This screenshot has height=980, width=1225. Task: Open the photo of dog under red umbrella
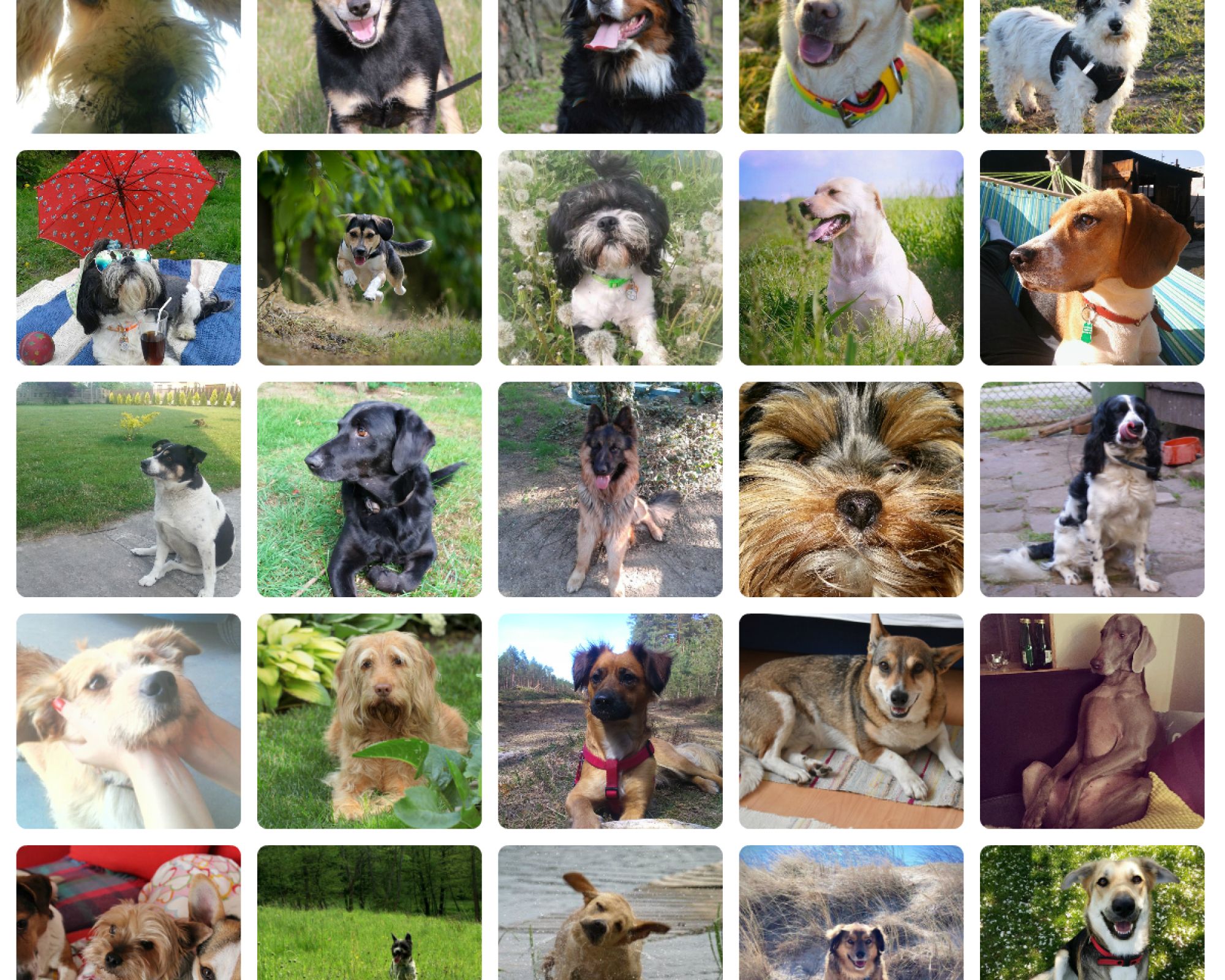(128, 257)
